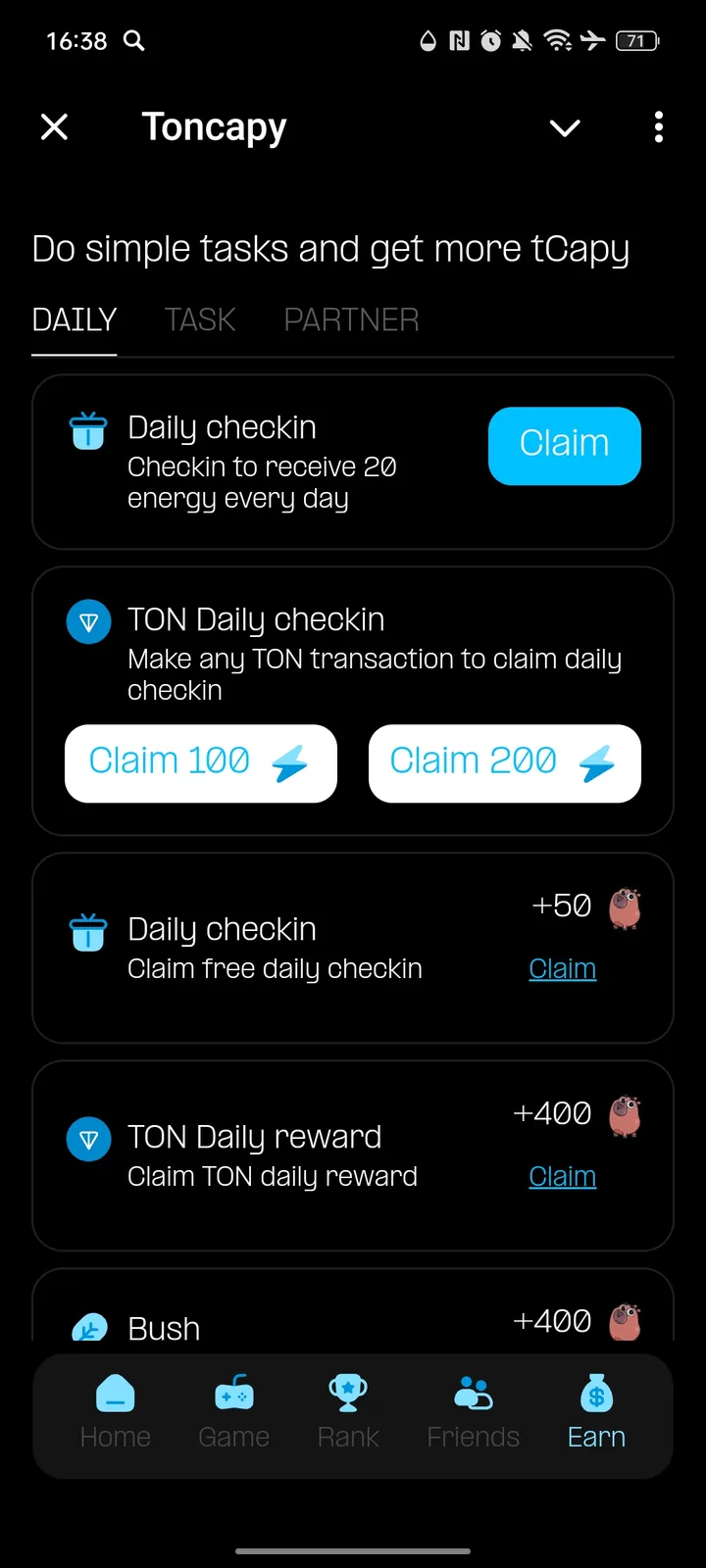The image size is (706, 1568).
Task: Tap Claim 100 on TON Daily checkin
Action: tap(200, 763)
